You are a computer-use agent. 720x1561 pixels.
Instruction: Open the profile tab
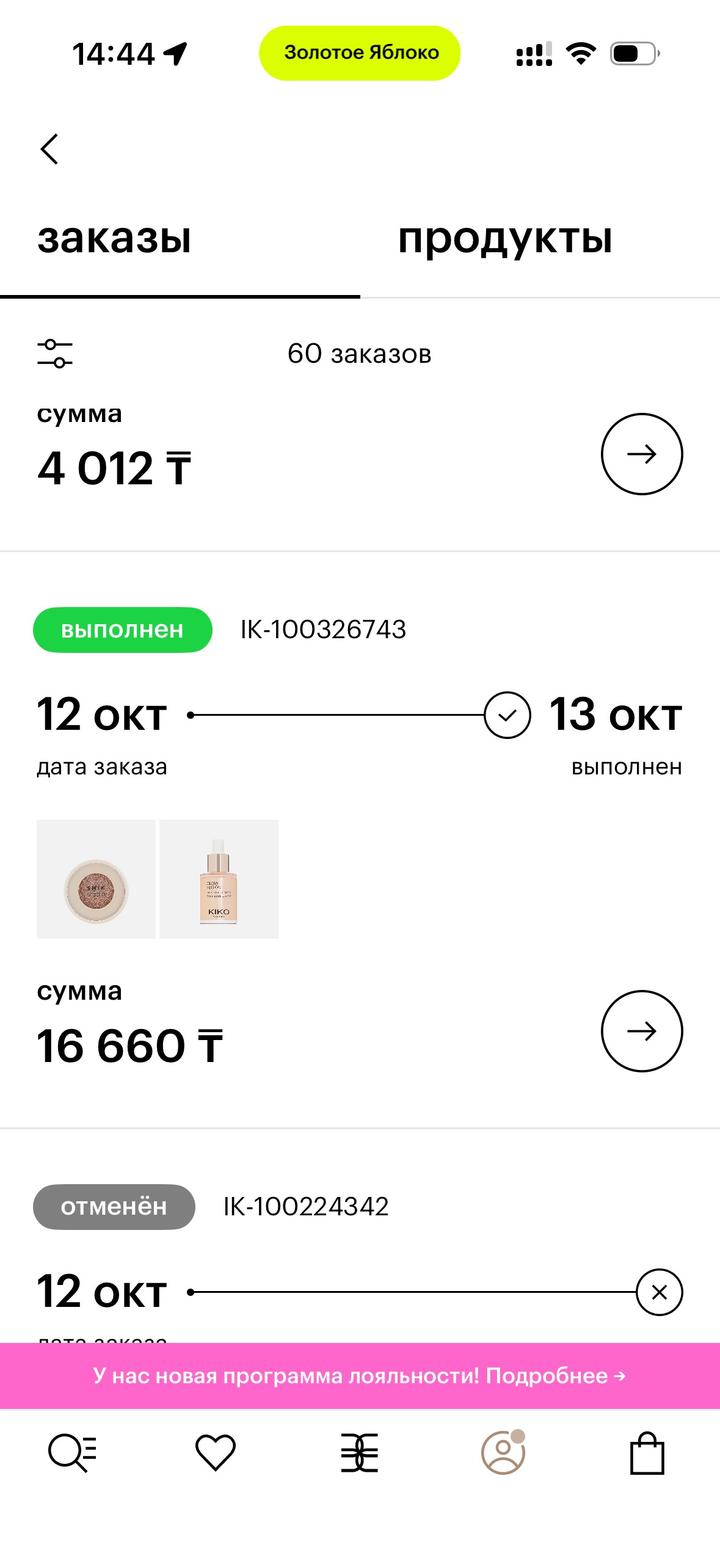503,1453
